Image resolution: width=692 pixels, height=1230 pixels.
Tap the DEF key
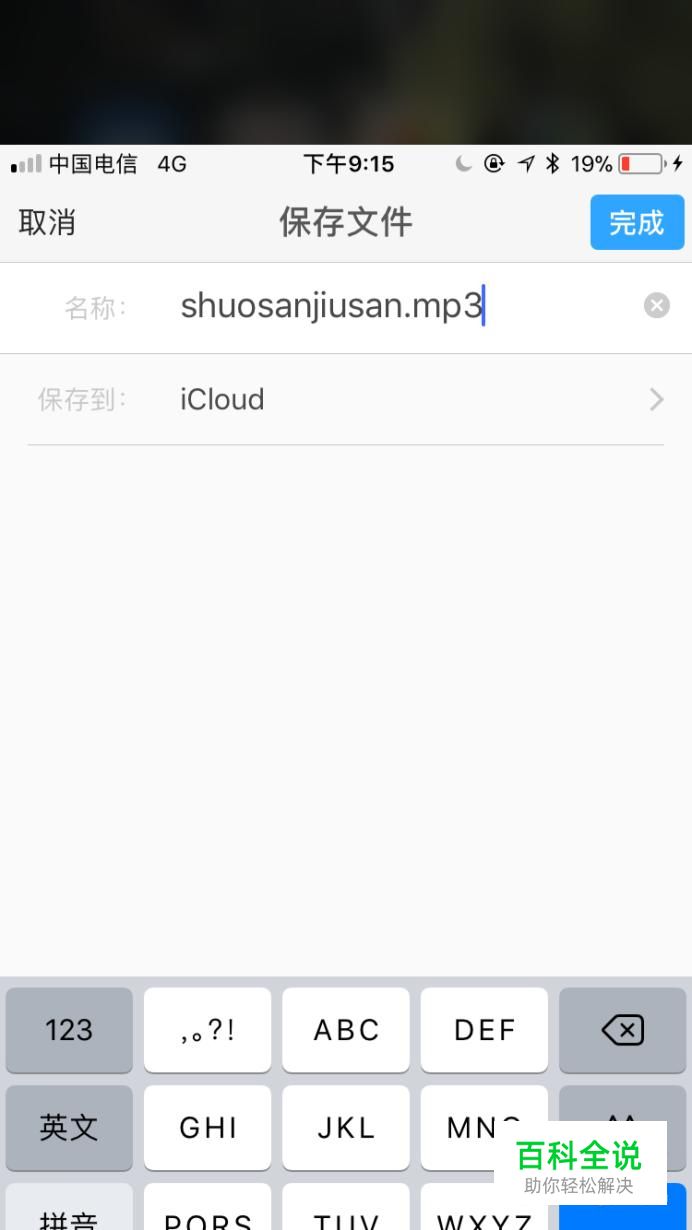point(484,1030)
